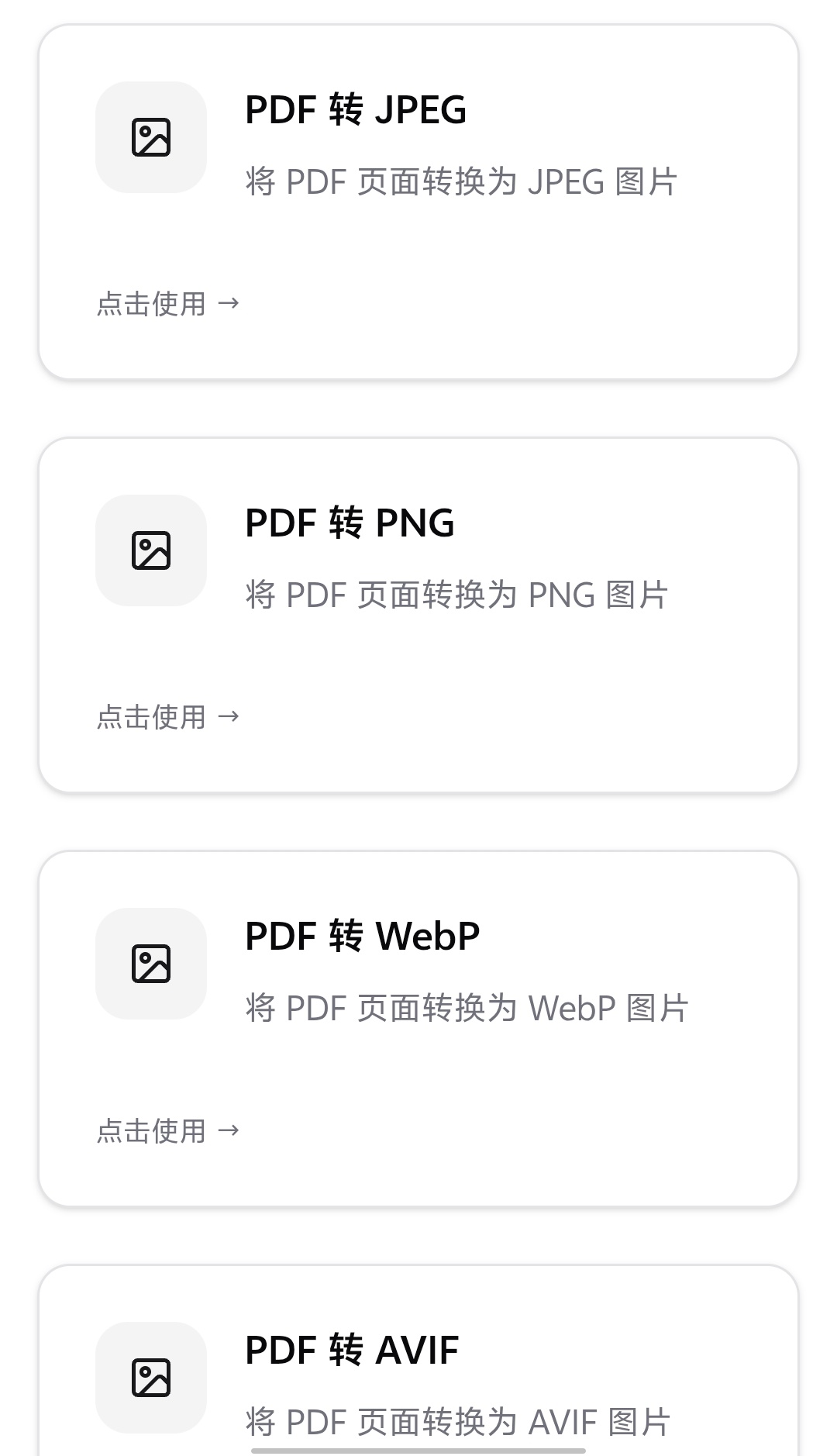Click the arrow icon after 点击使用 on JPEG card
This screenshot has height=1456, width=837.
230,304
